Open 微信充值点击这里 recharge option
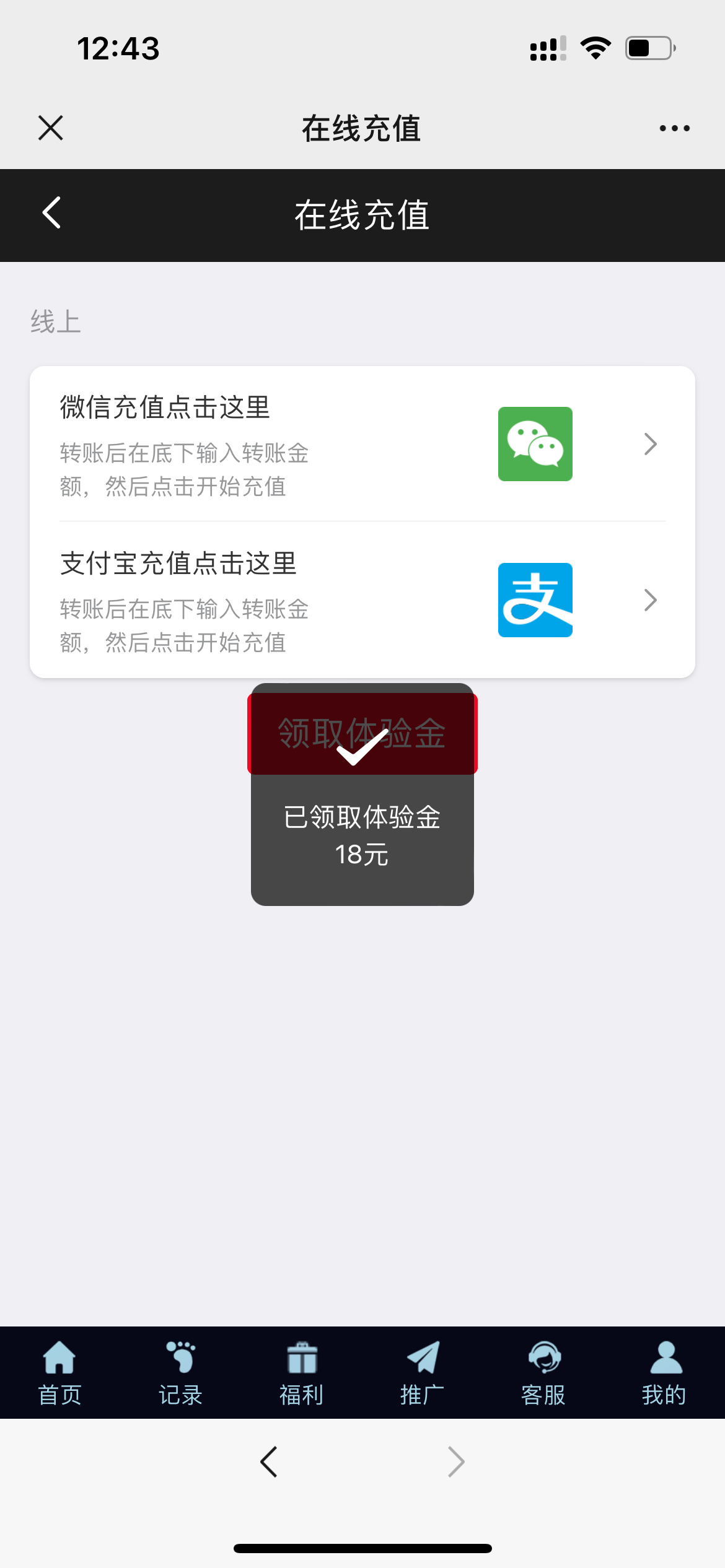This screenshot has width=725, height=1568. point(362,444)
